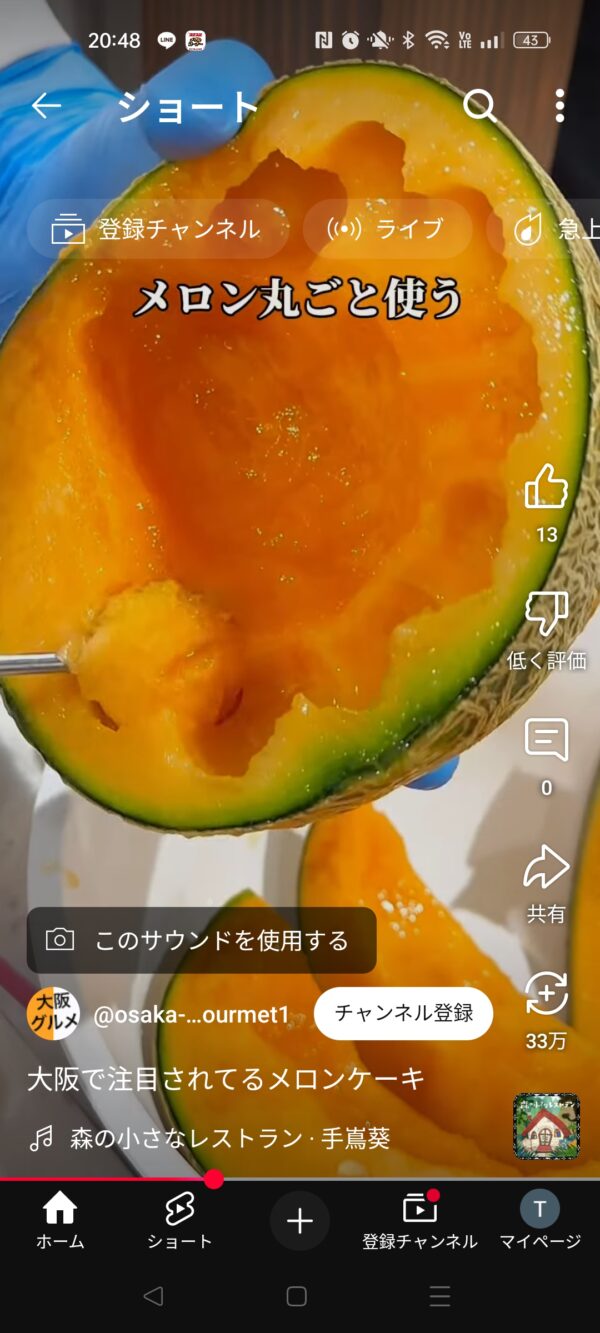This screenshot has height=1333, width=600.
Task: Open search in Shorts
Action: (x=480, y=106)
